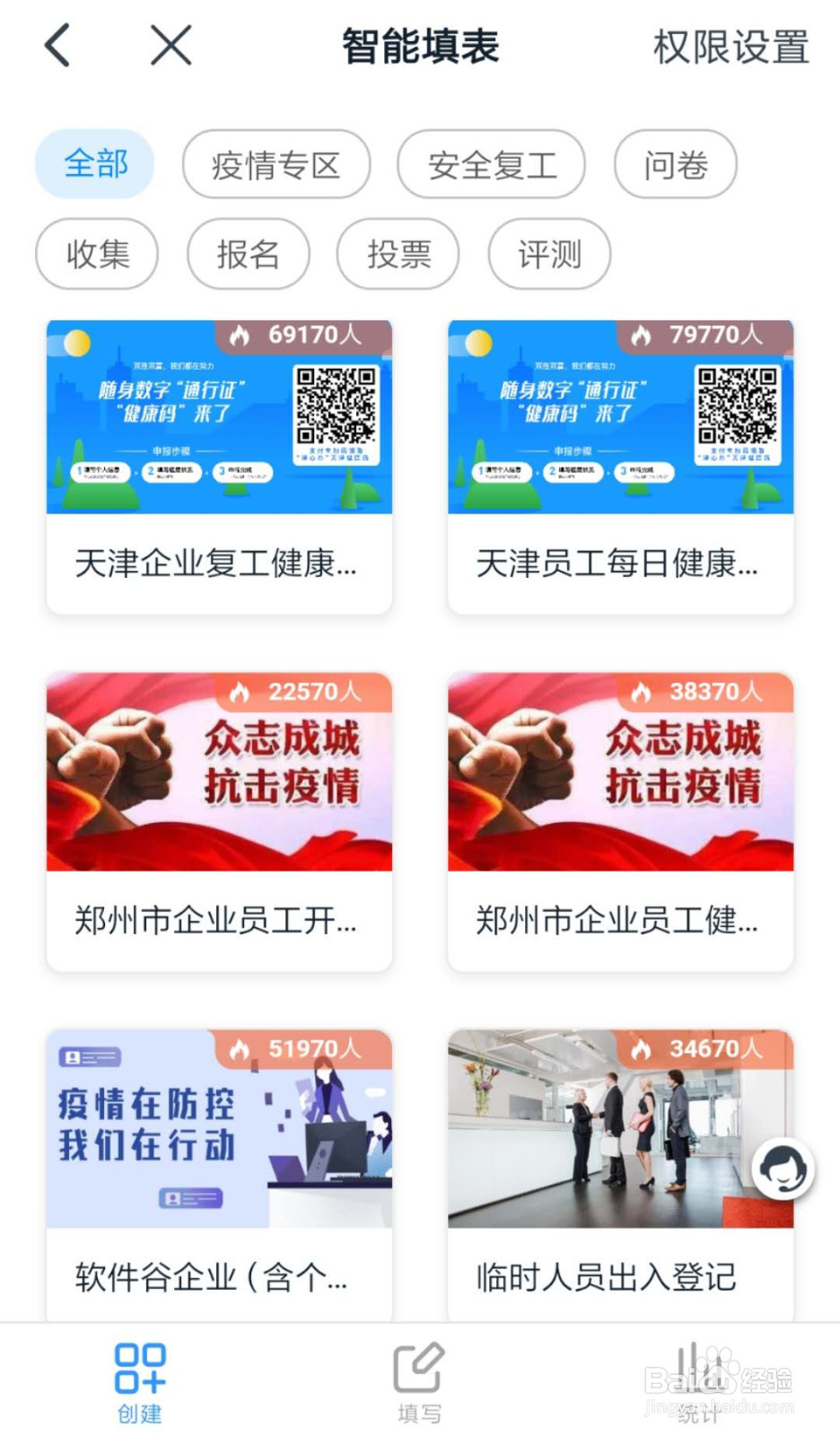Tap the flame icon showing 22570人 usage
The image size is (840, 1436).
coord(241,692)
